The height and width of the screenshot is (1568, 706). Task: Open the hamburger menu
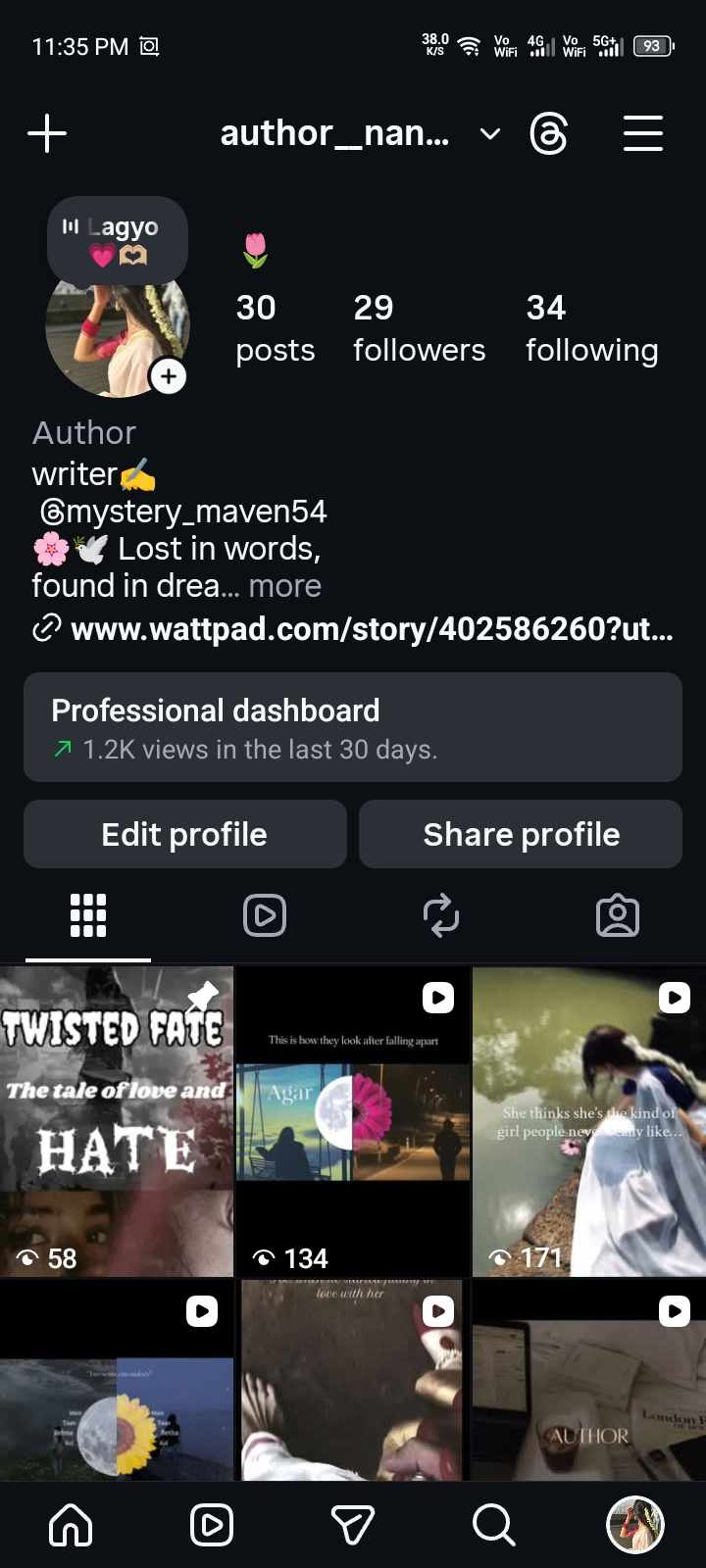pyautogui.click(x=642, y=133)
